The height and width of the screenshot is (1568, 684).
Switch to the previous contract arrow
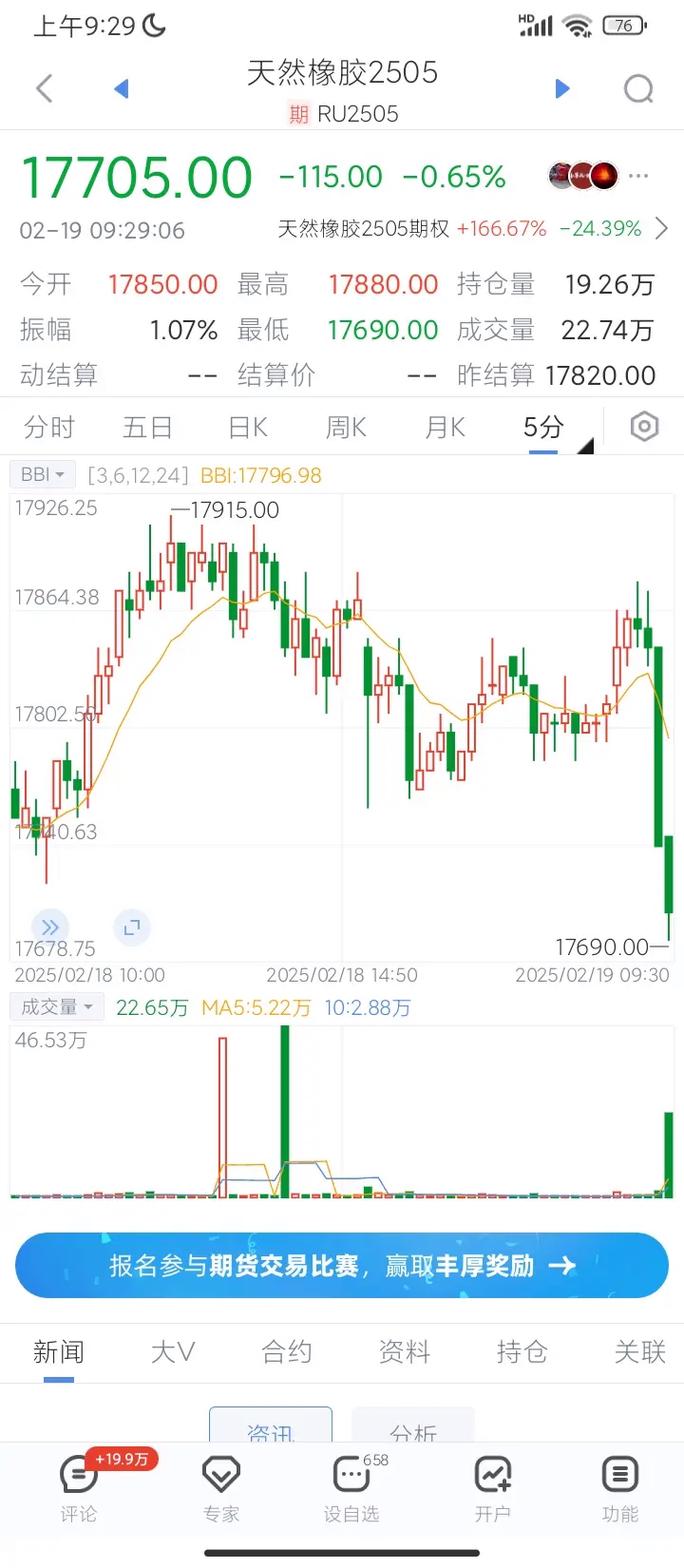click(121, 89)
